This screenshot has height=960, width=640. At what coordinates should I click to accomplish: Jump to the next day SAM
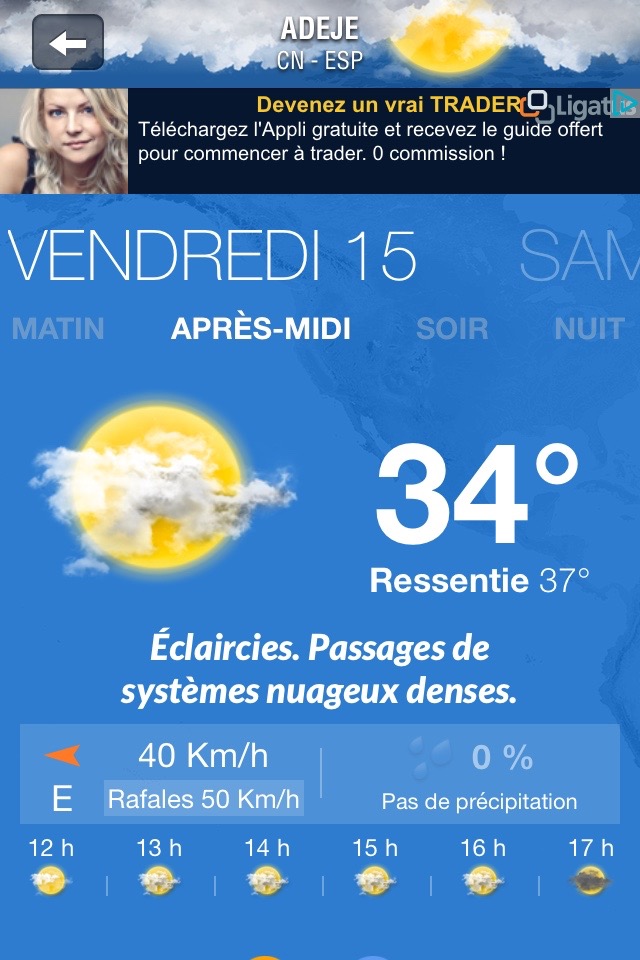click(579, 257)
